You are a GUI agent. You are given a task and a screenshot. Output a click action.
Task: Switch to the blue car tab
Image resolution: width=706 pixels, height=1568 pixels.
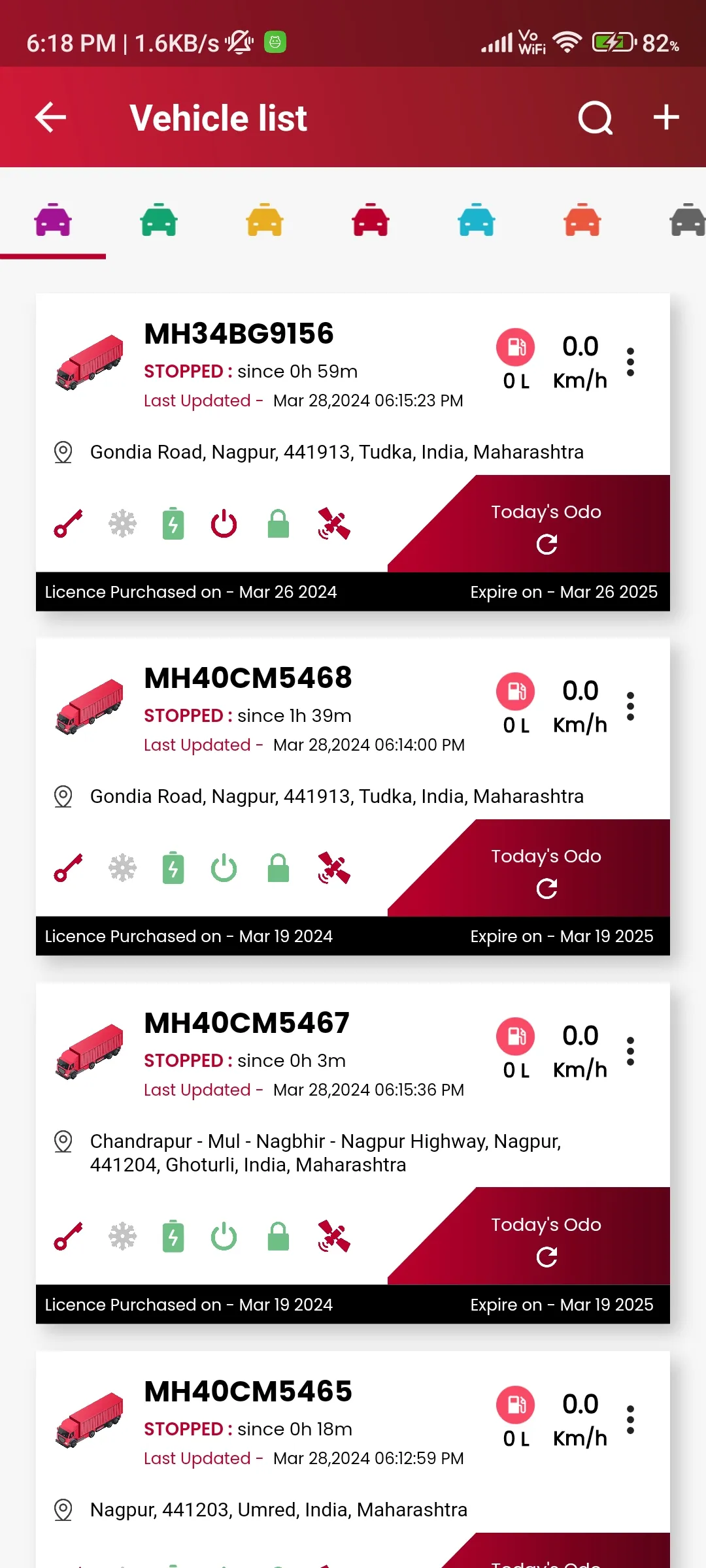[477, 220]
